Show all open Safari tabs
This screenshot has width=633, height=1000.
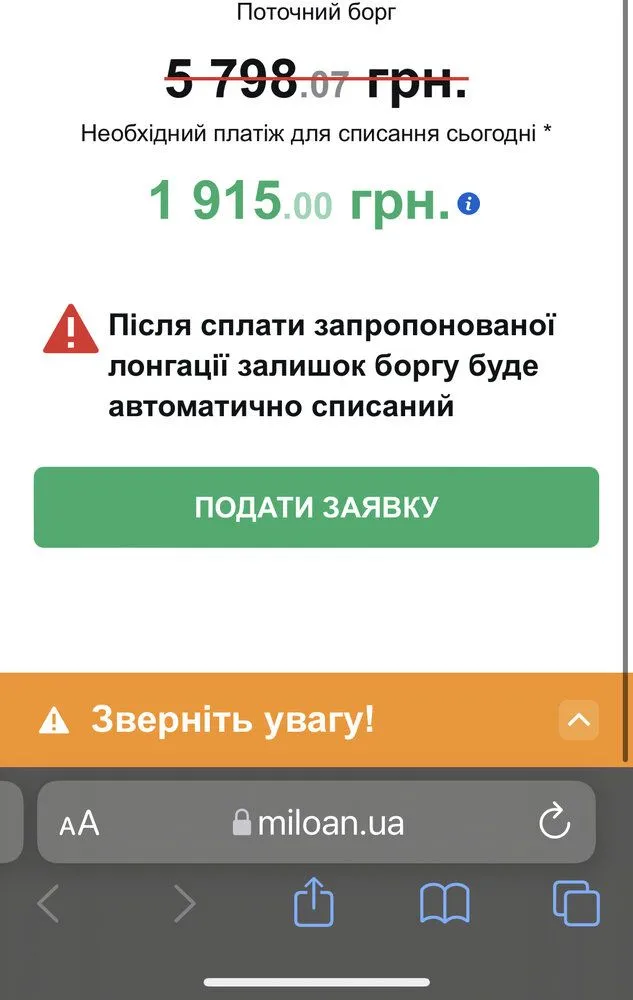[x=576, y=904]
